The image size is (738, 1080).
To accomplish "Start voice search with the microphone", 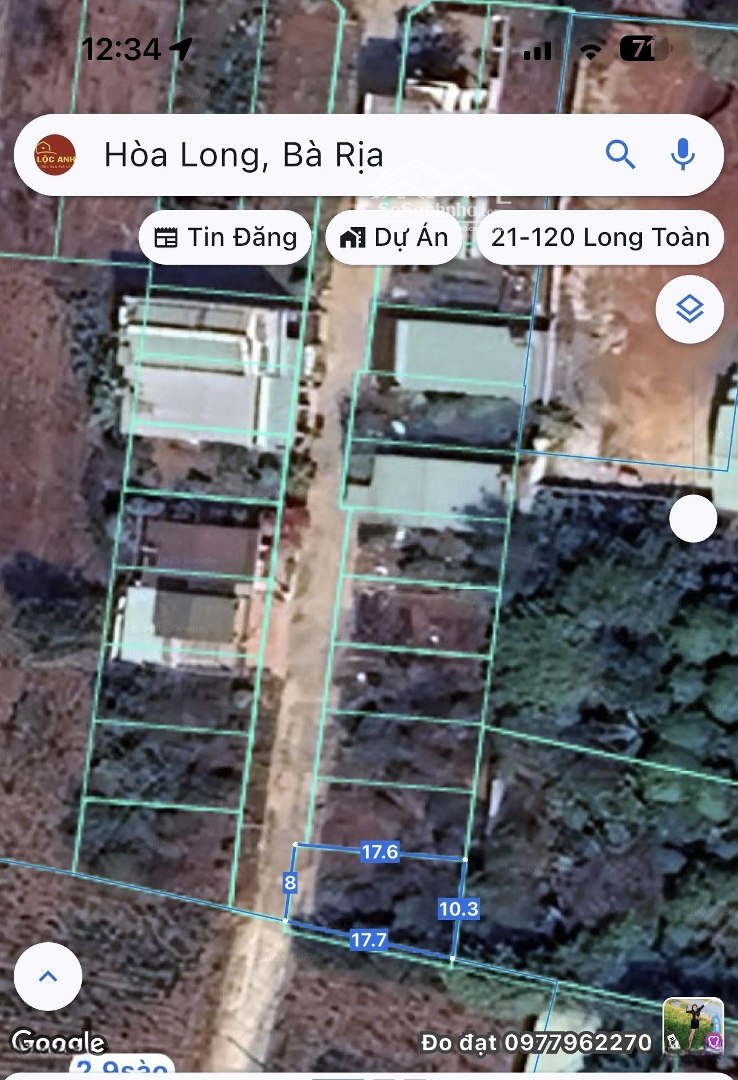I will tap(683, 155).
